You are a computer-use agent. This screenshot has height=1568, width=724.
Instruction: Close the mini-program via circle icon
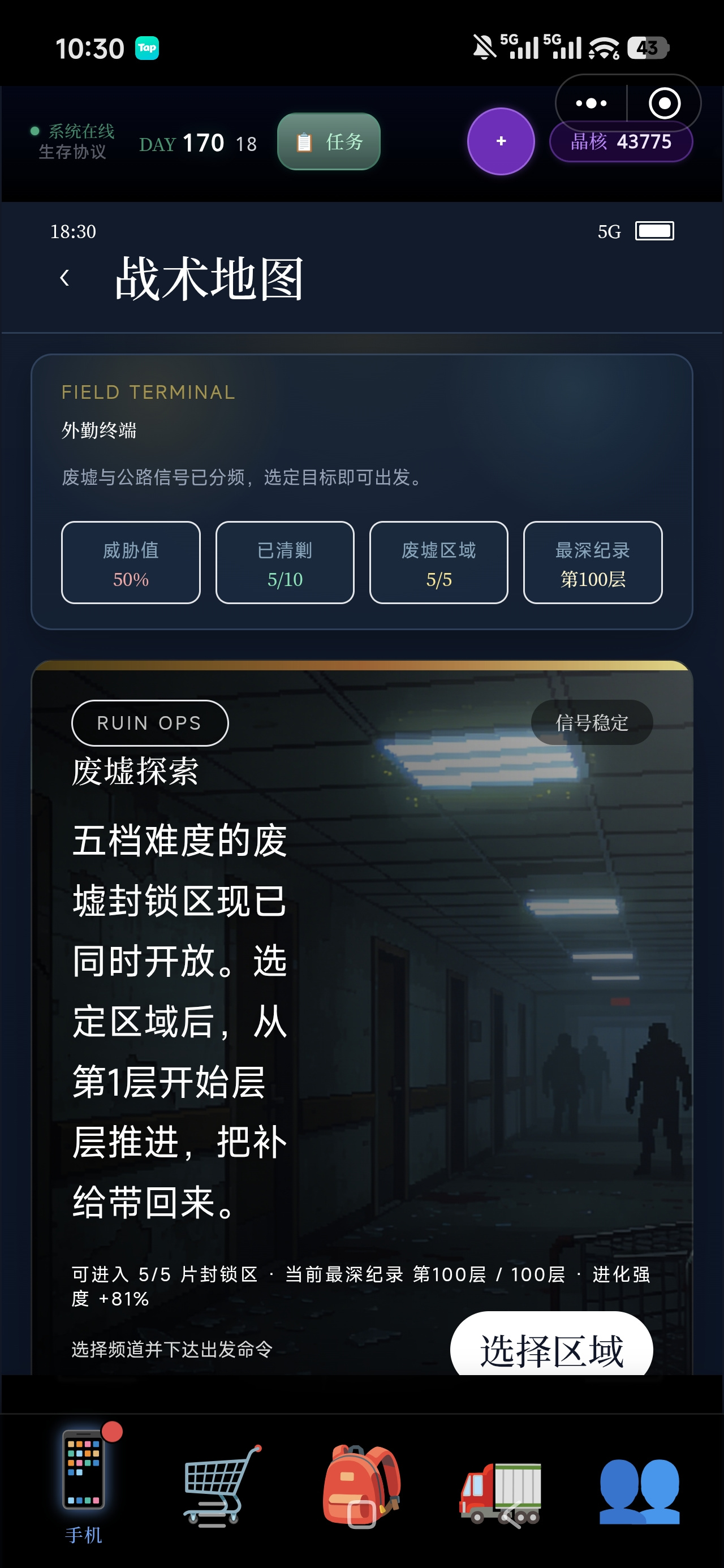pos(663,103)
